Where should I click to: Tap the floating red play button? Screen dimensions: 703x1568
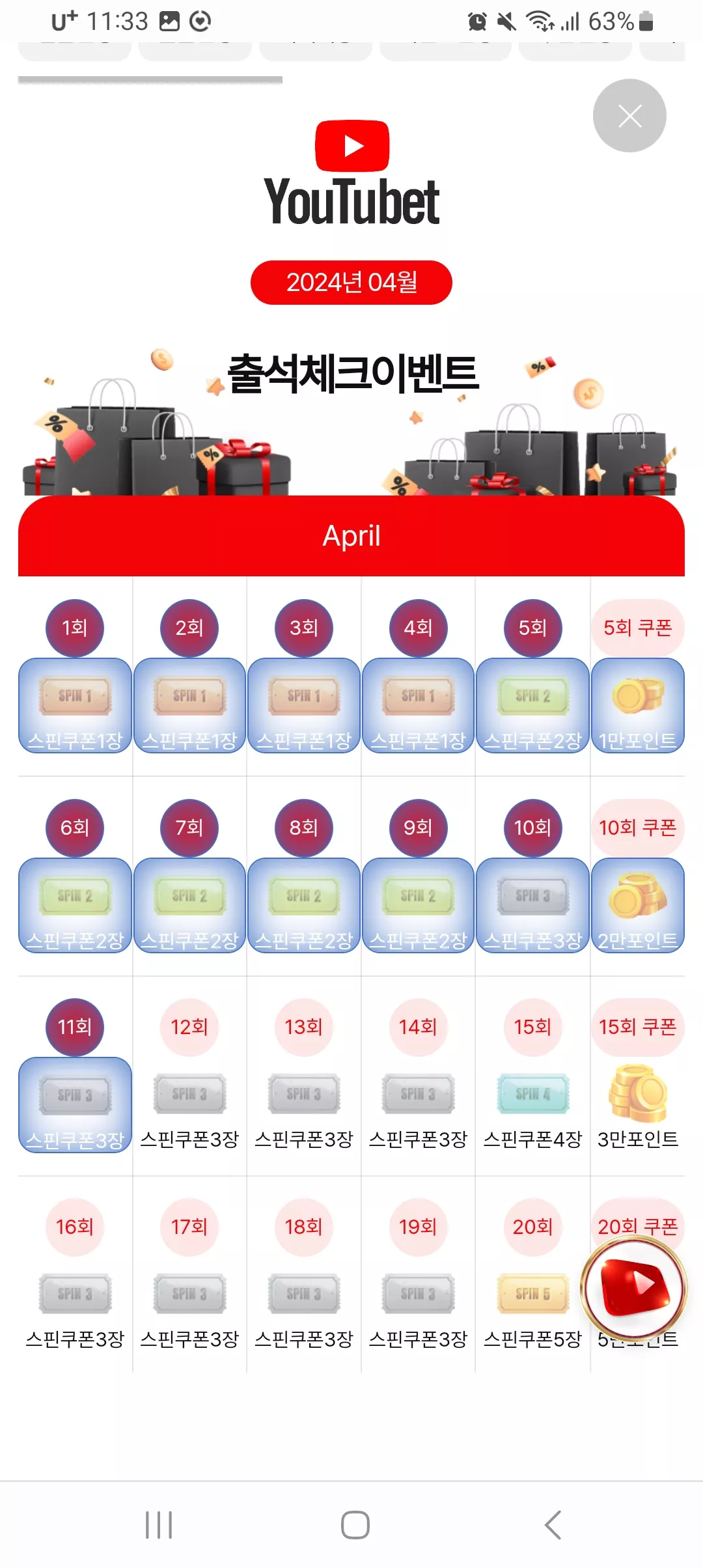point(633,1288)
